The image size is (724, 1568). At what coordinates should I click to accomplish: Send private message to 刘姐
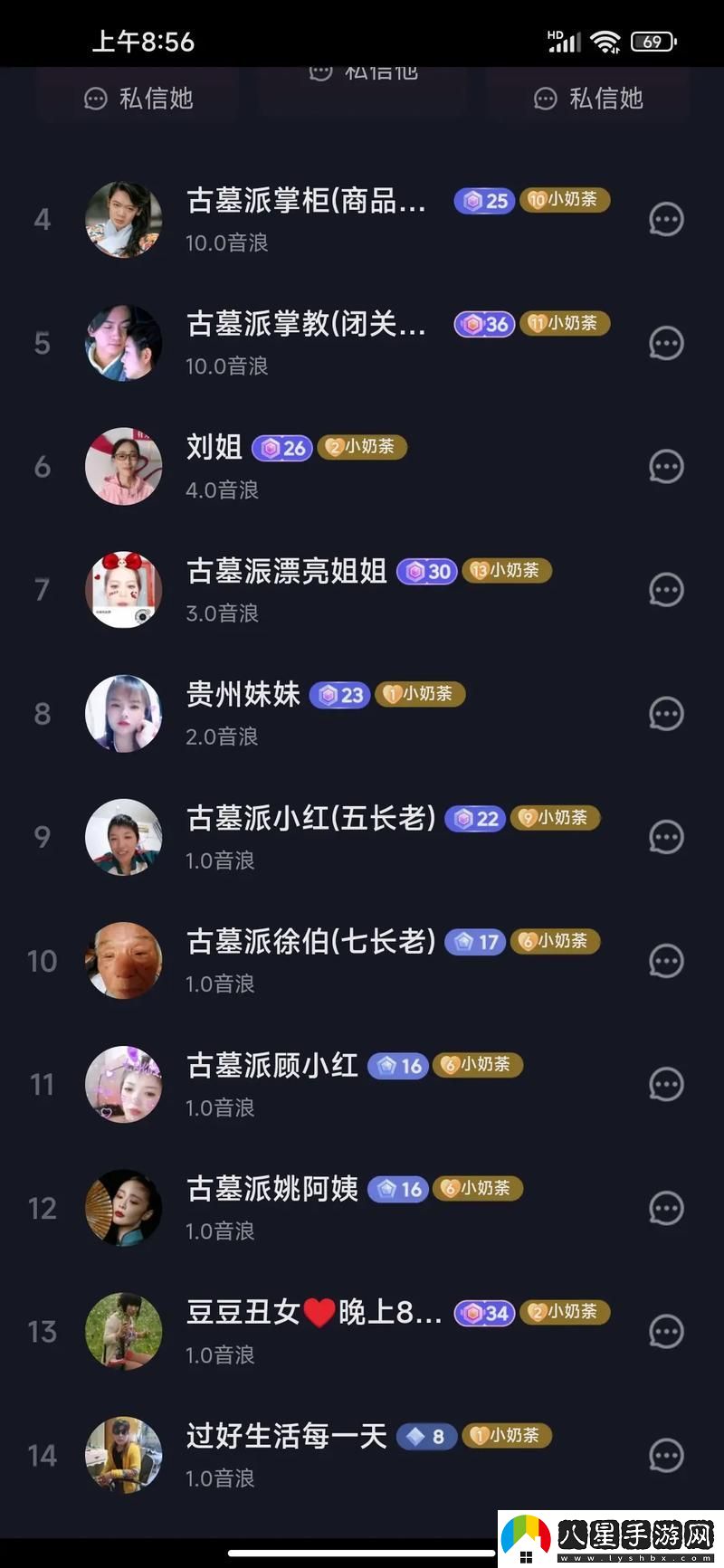[x=666, y=467]
